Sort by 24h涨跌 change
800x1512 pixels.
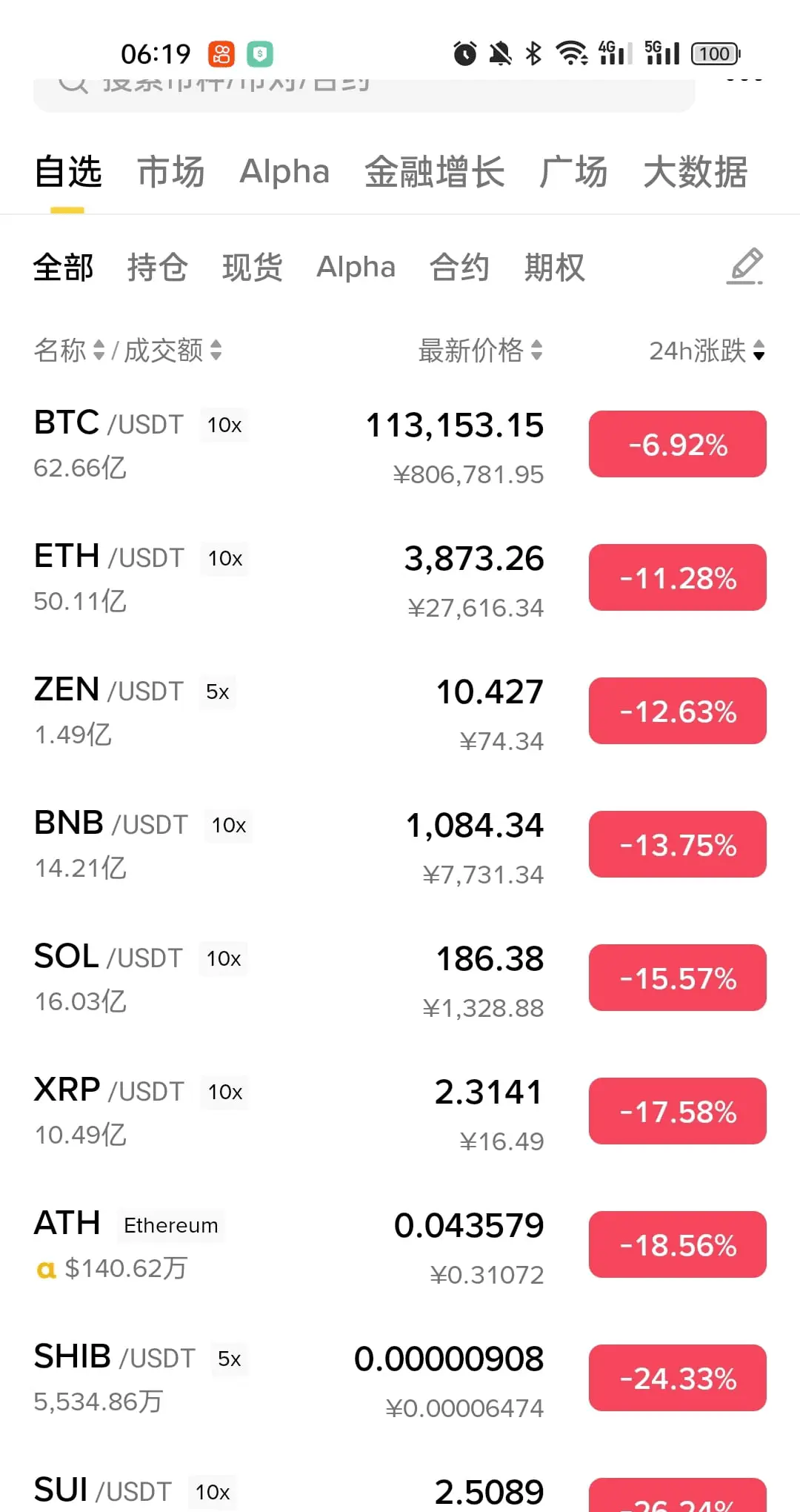[706, 351]
